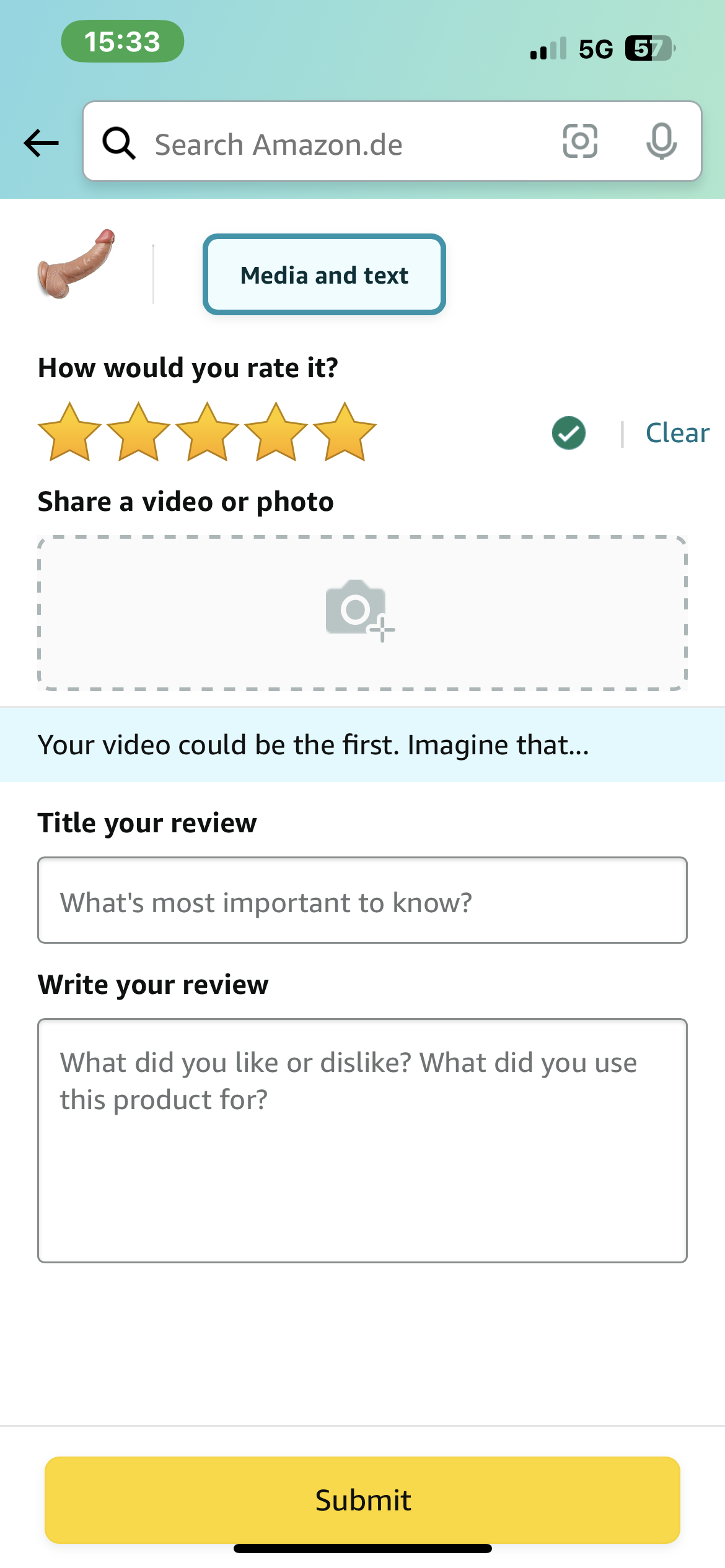This screenshot has height=1568, width=725.
Task: Set rating to one star
Action: coord(70,432)
